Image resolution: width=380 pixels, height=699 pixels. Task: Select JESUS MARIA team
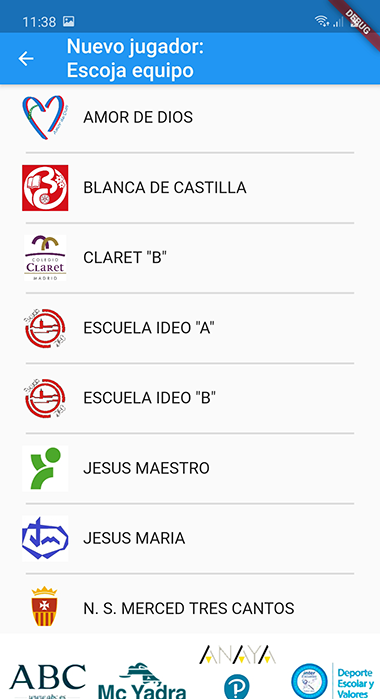pyautogui.click(x=190, y=539)
